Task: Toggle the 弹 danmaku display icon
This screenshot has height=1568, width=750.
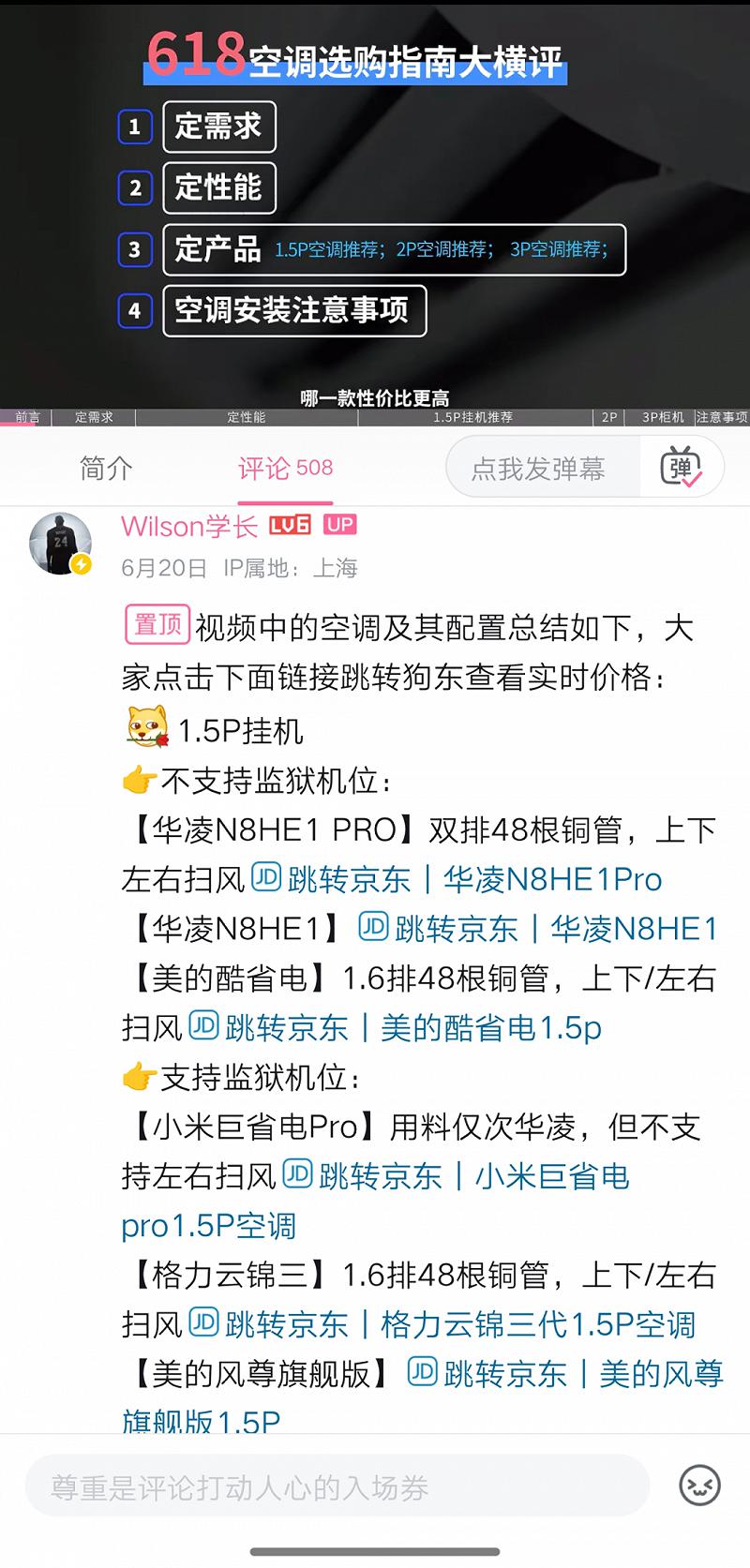Action: [x=681, y=467]
